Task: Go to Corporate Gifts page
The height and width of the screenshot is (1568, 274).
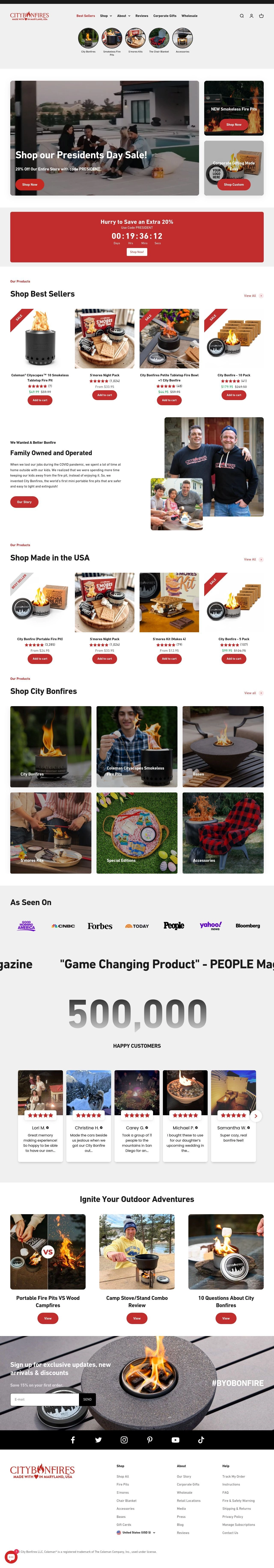Action: pyautogui.click(x=164, y=16)
